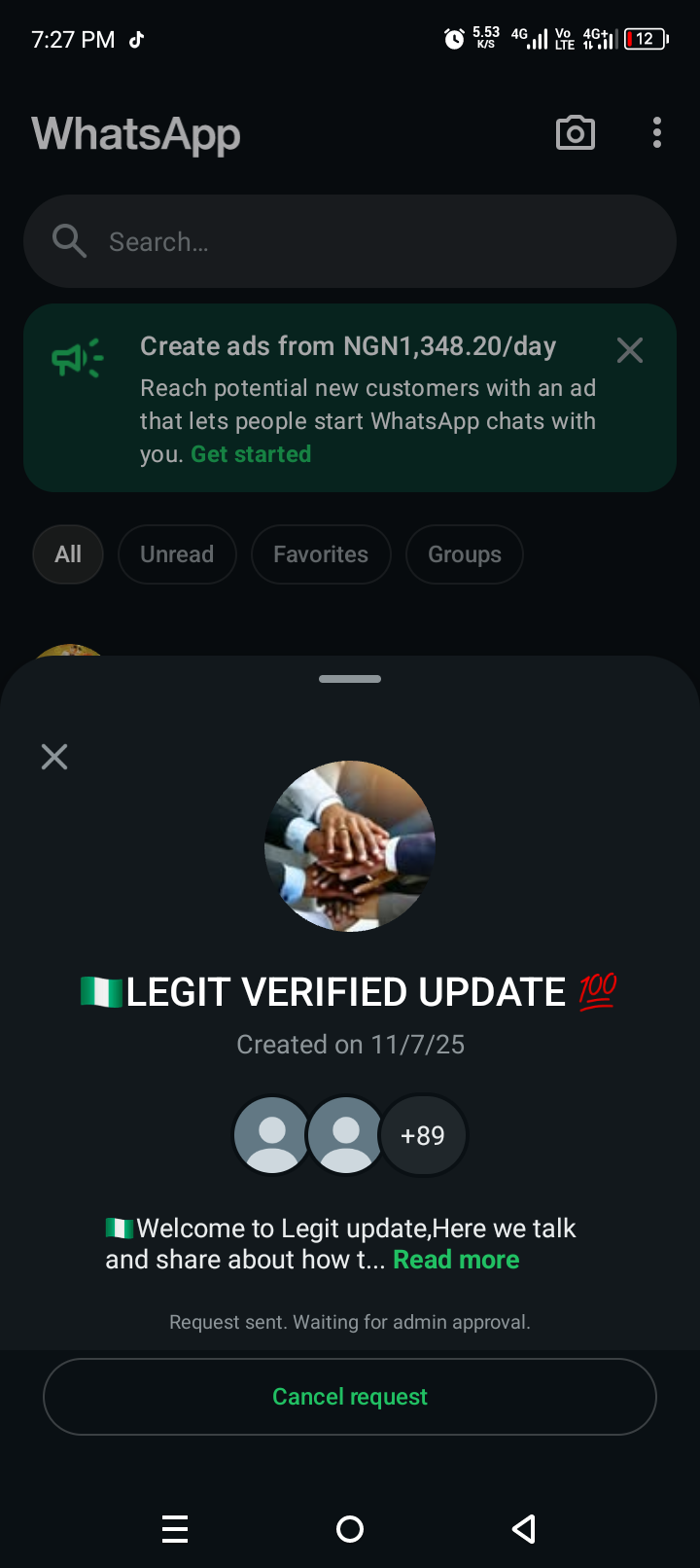Expand group description with Read more
The height and width of the screenshot is (1568, 700).
pyautogui.click(x=456, y=1260)
